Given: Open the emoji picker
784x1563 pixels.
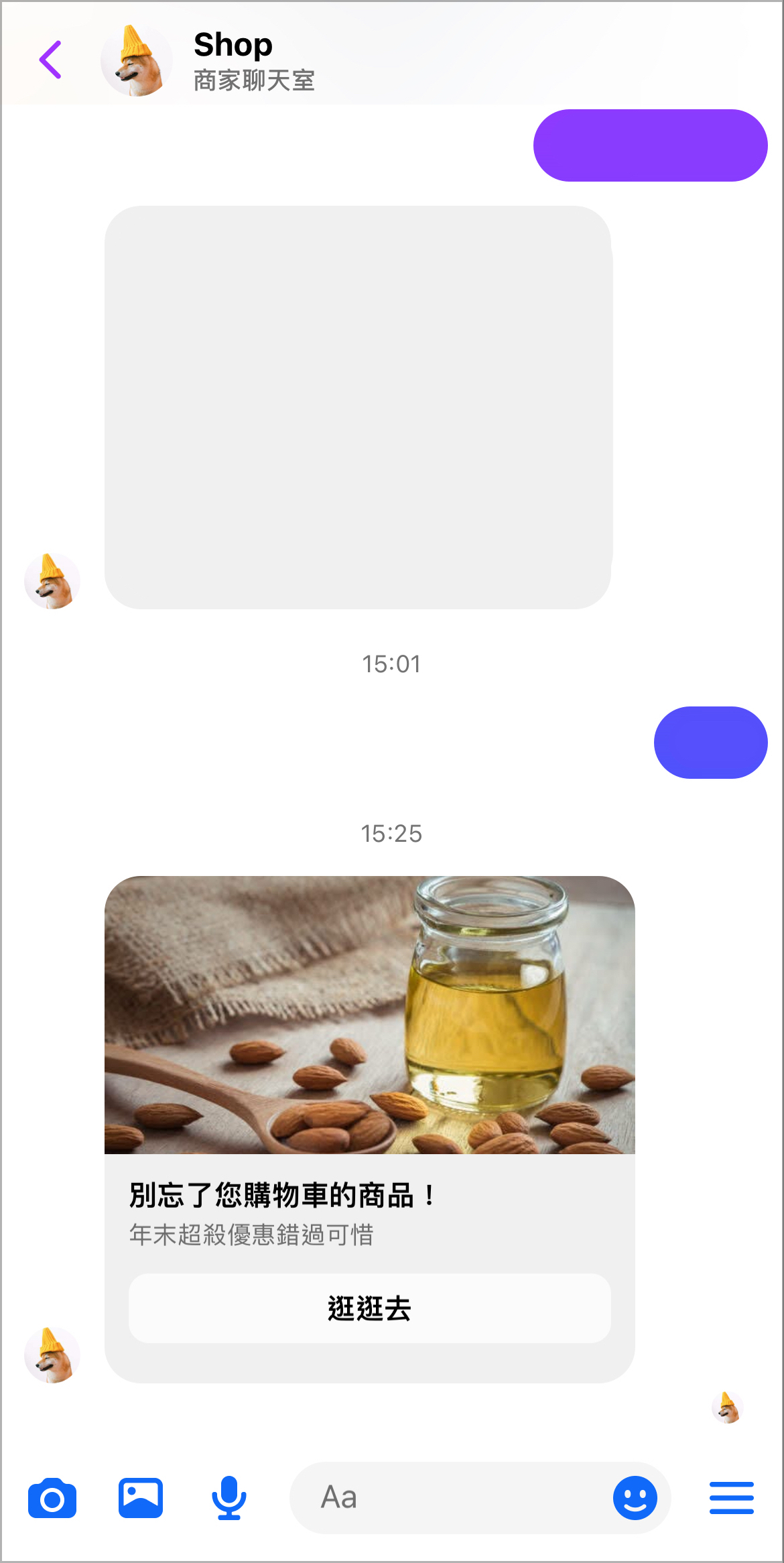Looking at the screenshot, I should pos(635,1498).
